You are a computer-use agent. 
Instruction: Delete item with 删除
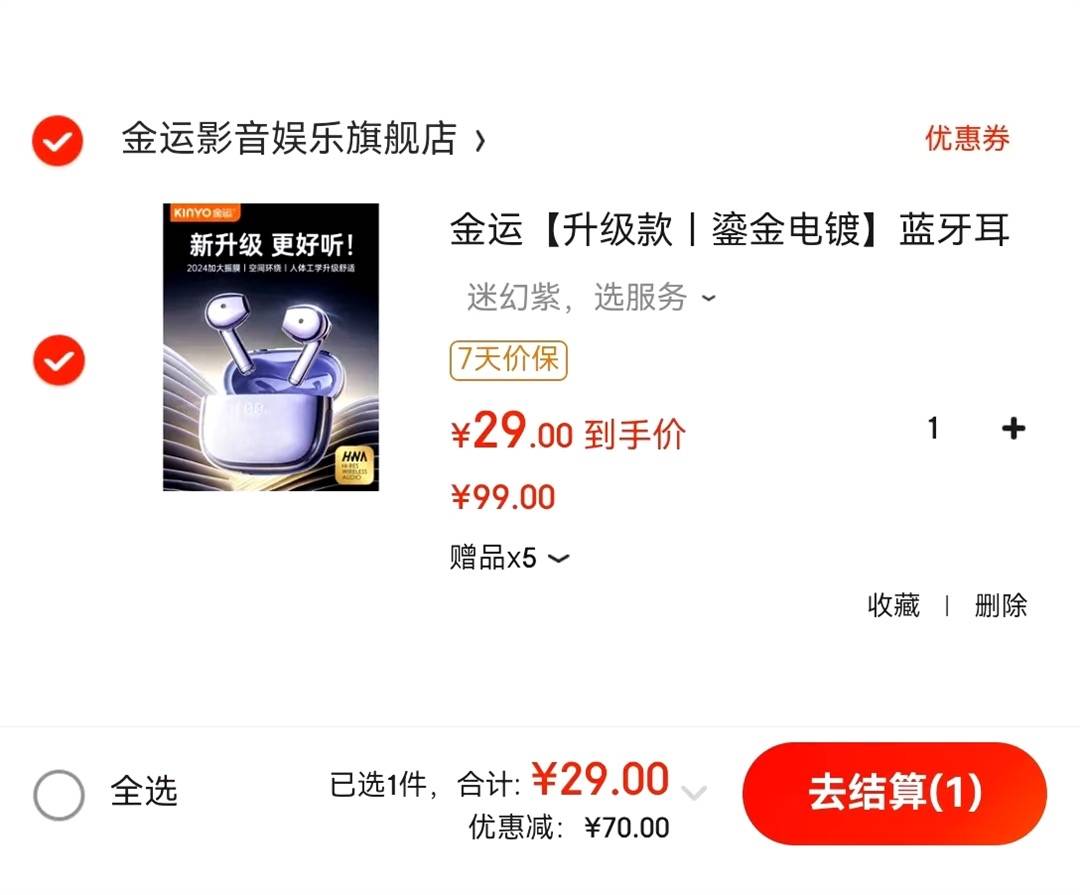(1000, 605)
